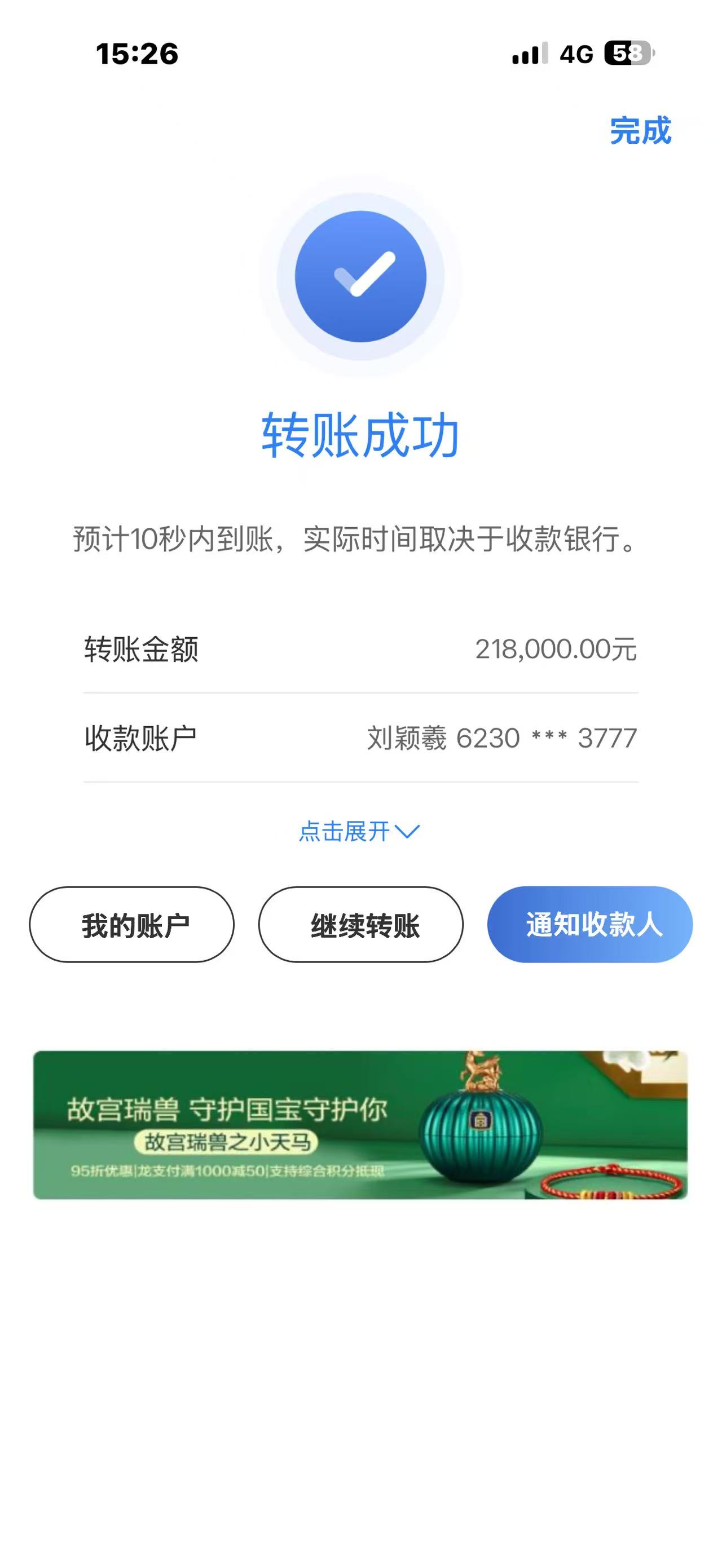Tap 完成 to finish
The image size is (722, 1568).
pyautogui.click(x=640, y=130)
